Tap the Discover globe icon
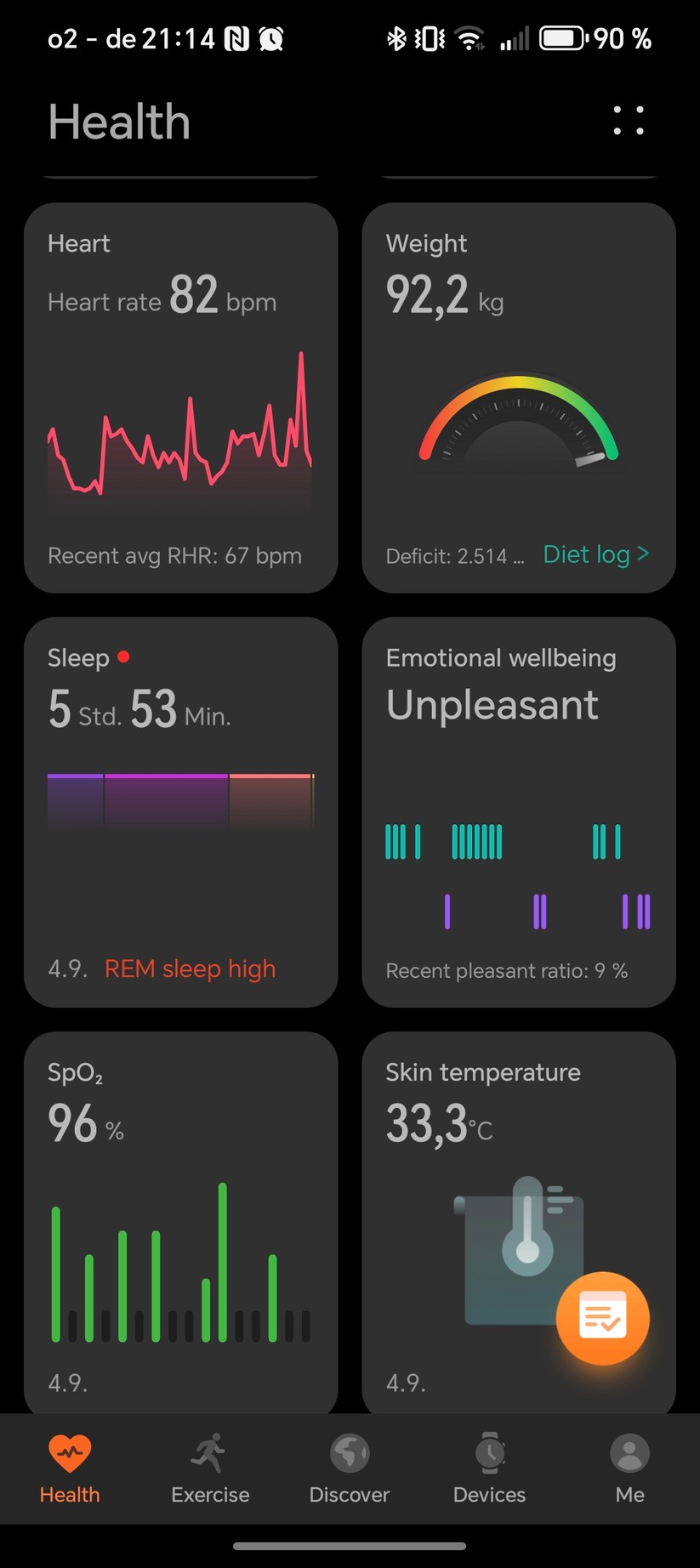This screenshot has height=1568, width=700. pos(350,1452)
